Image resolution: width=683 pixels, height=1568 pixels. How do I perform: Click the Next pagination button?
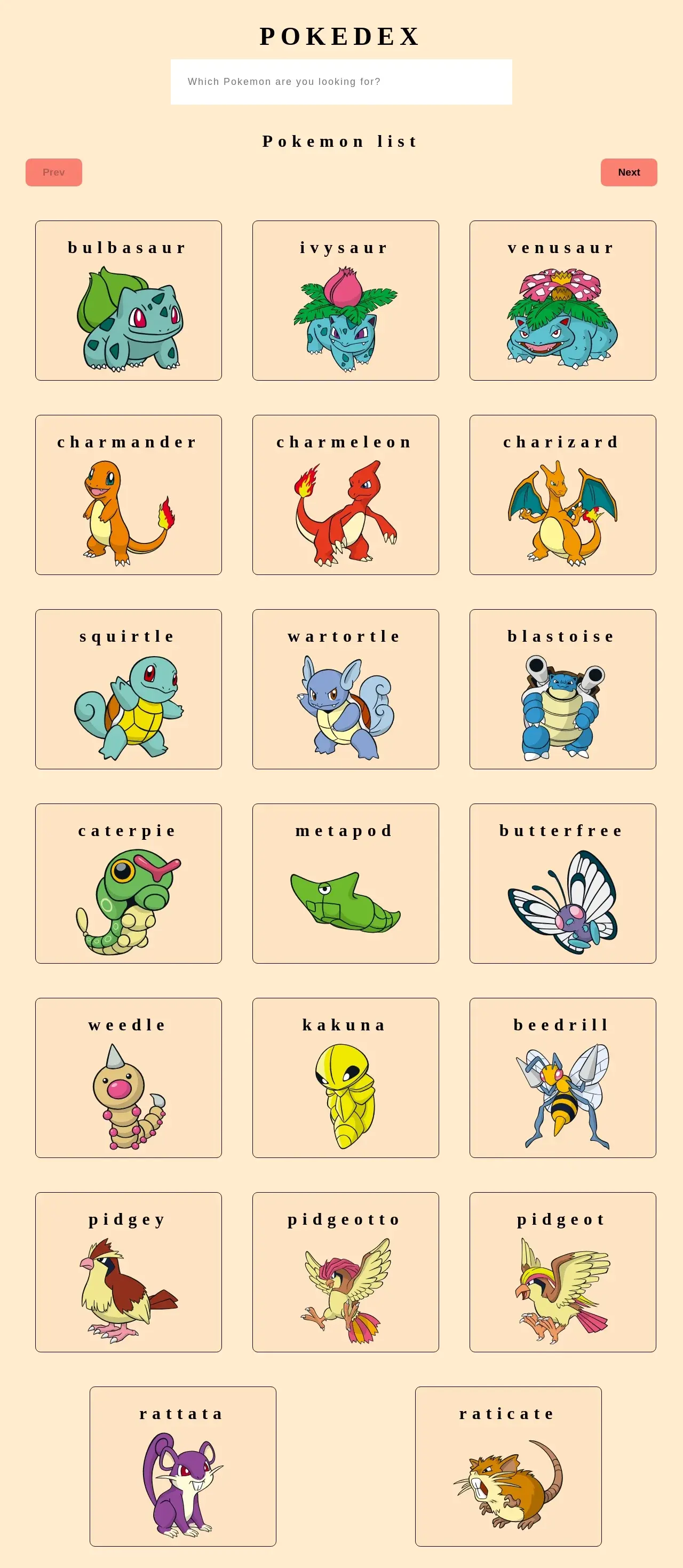(629, 172)
